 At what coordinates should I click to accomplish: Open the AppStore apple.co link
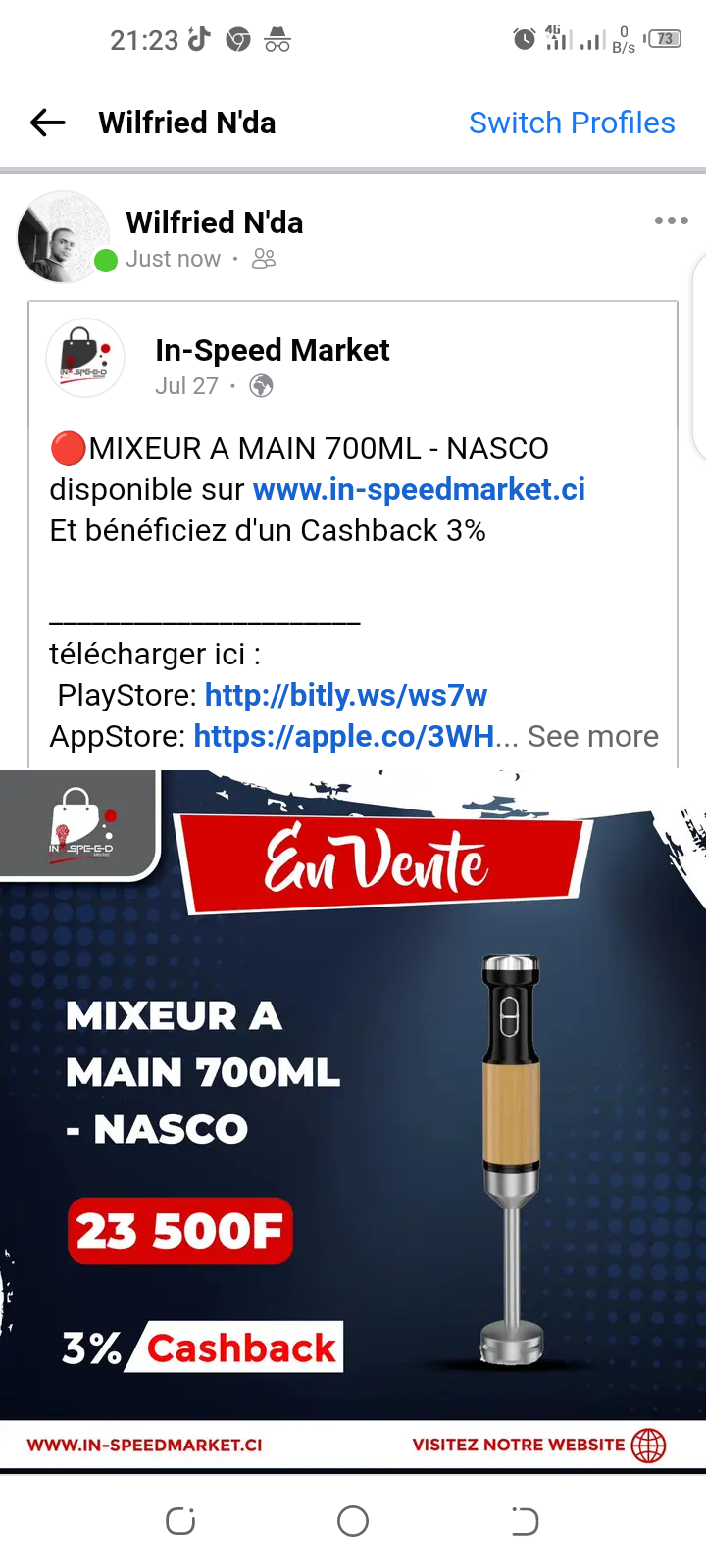(x=343, y=736)
